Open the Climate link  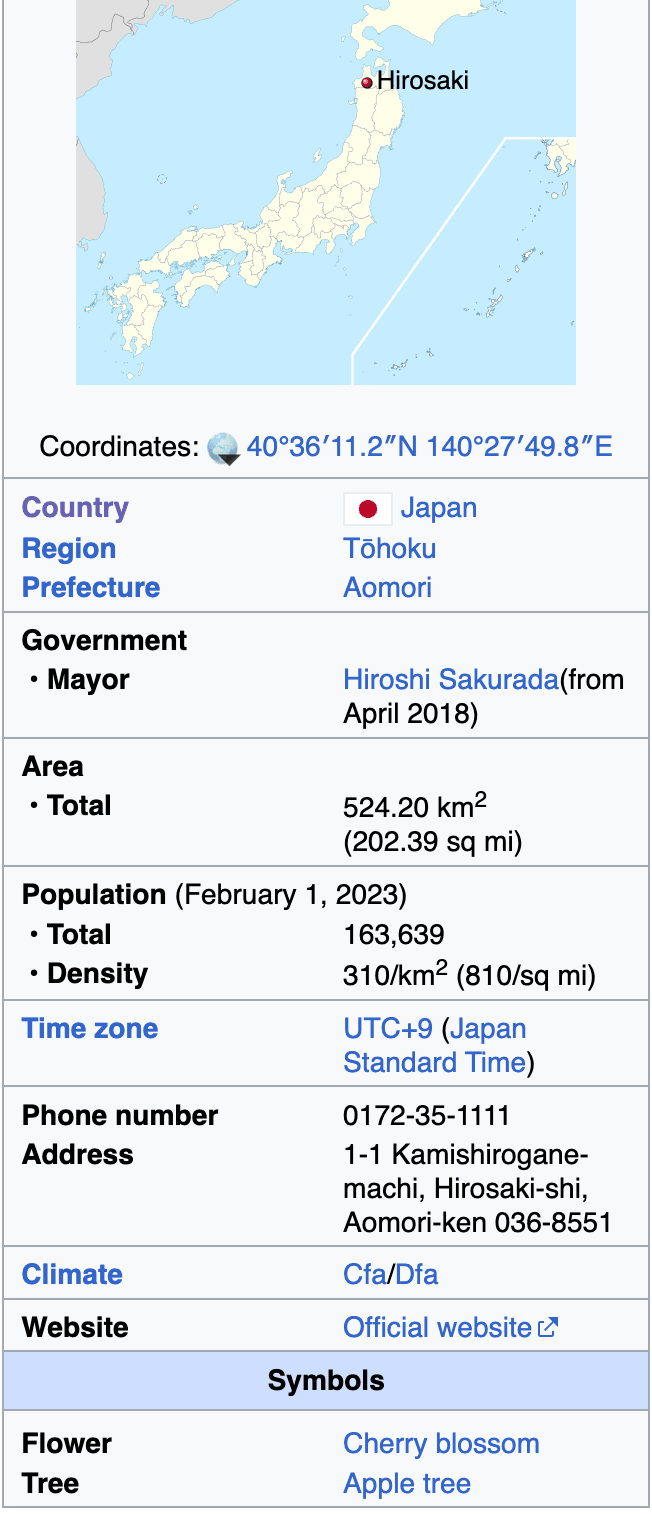click(72, 1275)
